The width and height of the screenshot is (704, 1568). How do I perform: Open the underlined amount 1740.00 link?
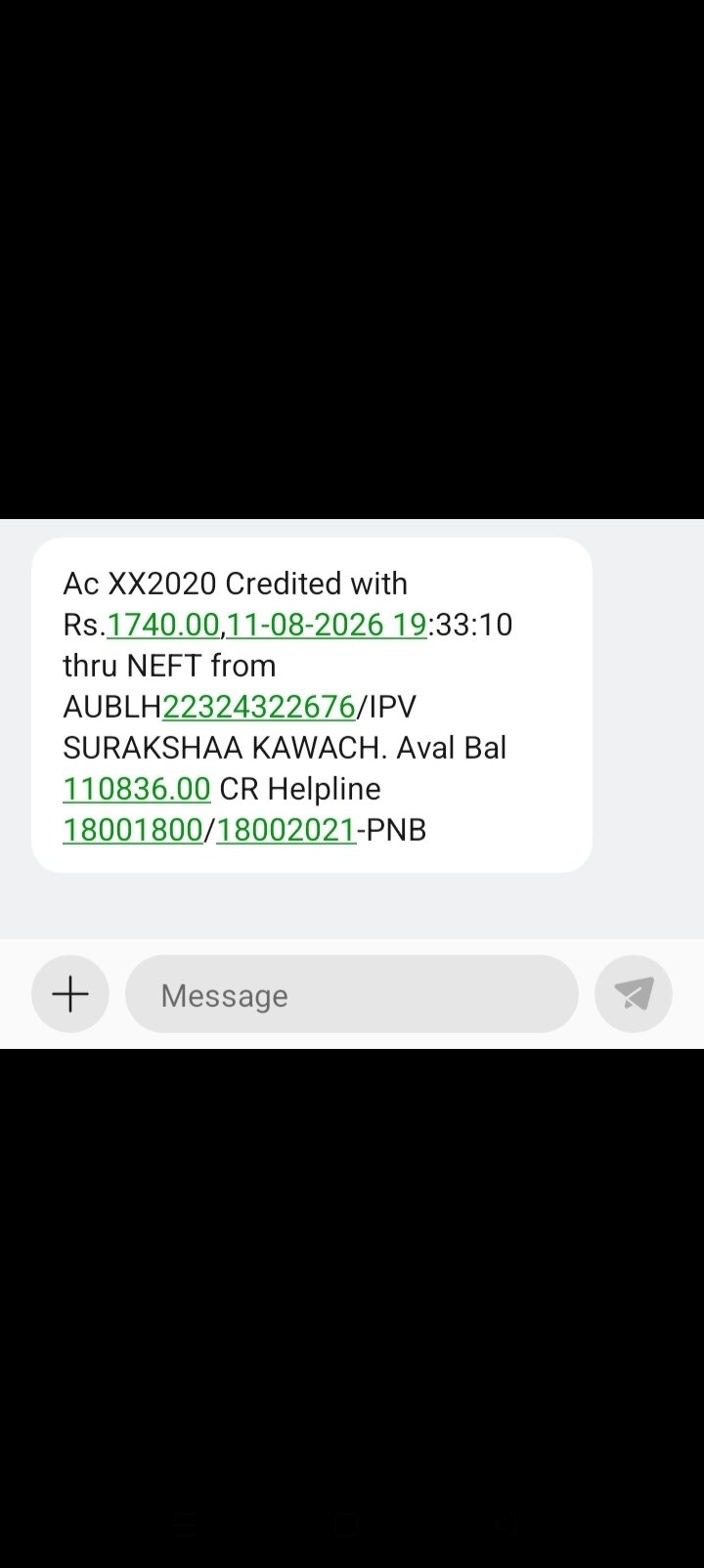click(x=163, y=625)
